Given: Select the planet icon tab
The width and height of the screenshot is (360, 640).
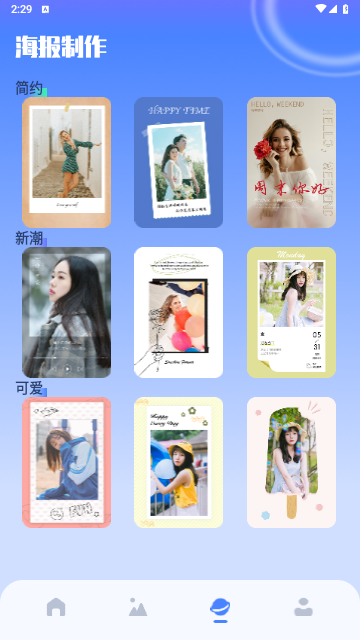Looking at the screenshot, I should coord(220,608).
